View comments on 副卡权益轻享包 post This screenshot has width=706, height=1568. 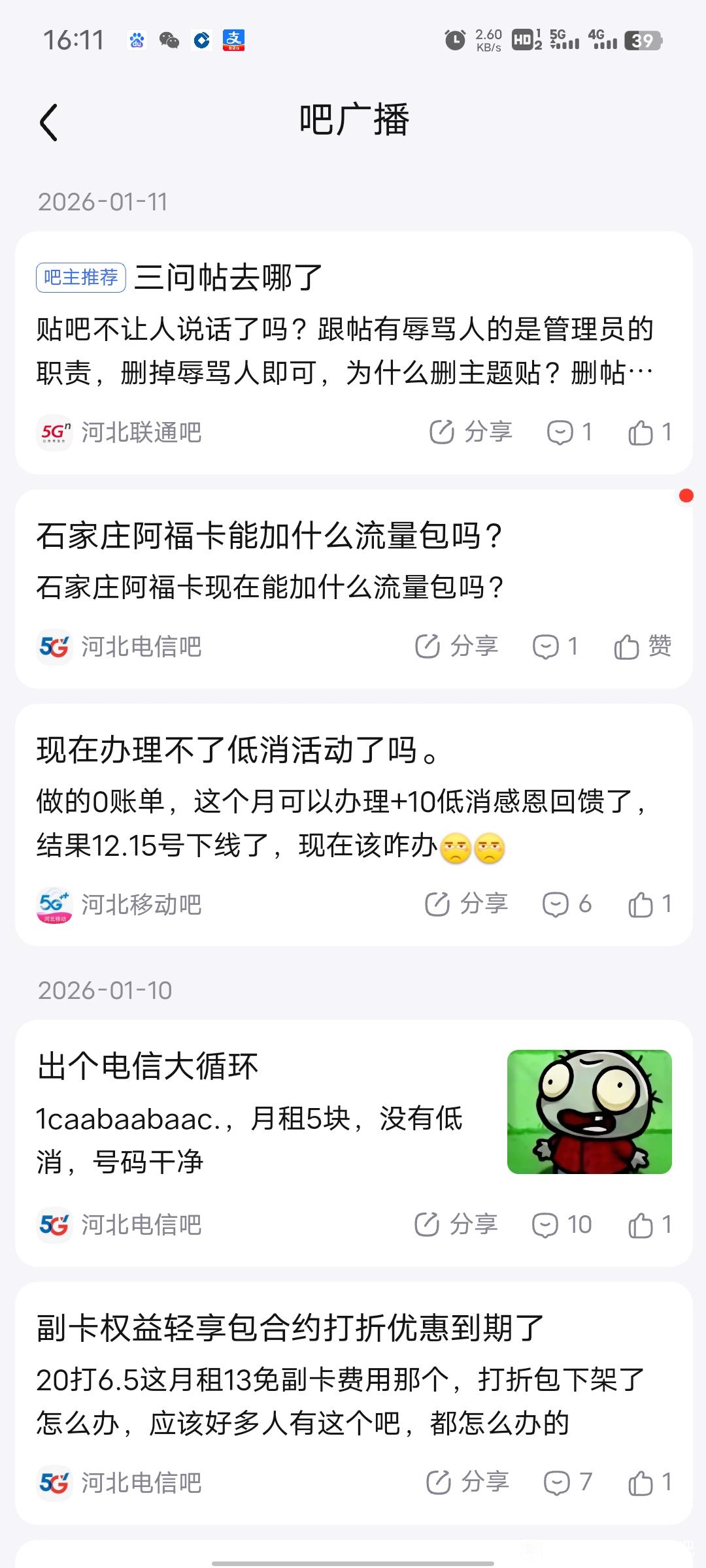tap(568, 1482)
